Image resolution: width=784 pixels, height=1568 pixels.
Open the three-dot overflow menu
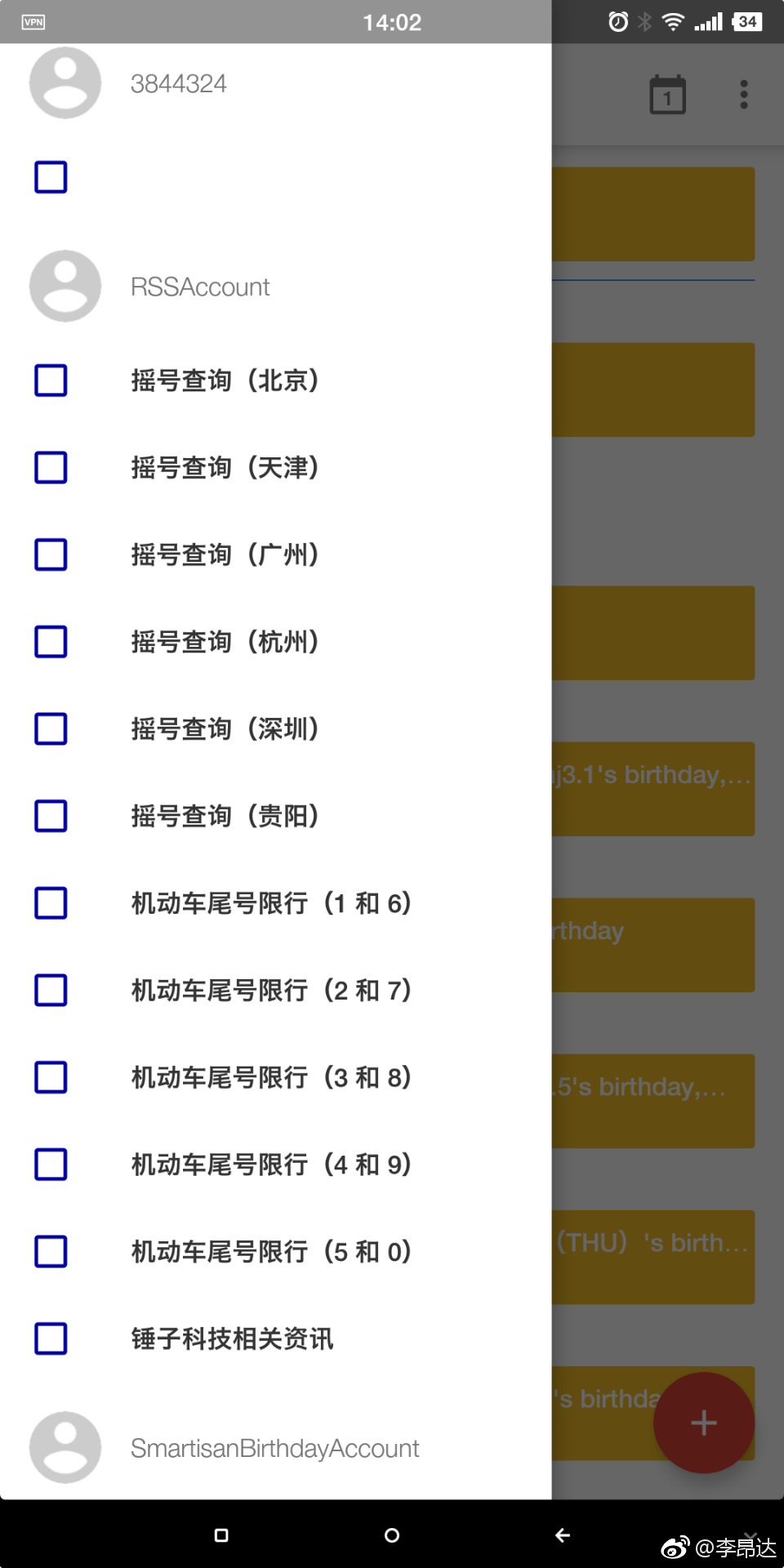pos(743,95)
